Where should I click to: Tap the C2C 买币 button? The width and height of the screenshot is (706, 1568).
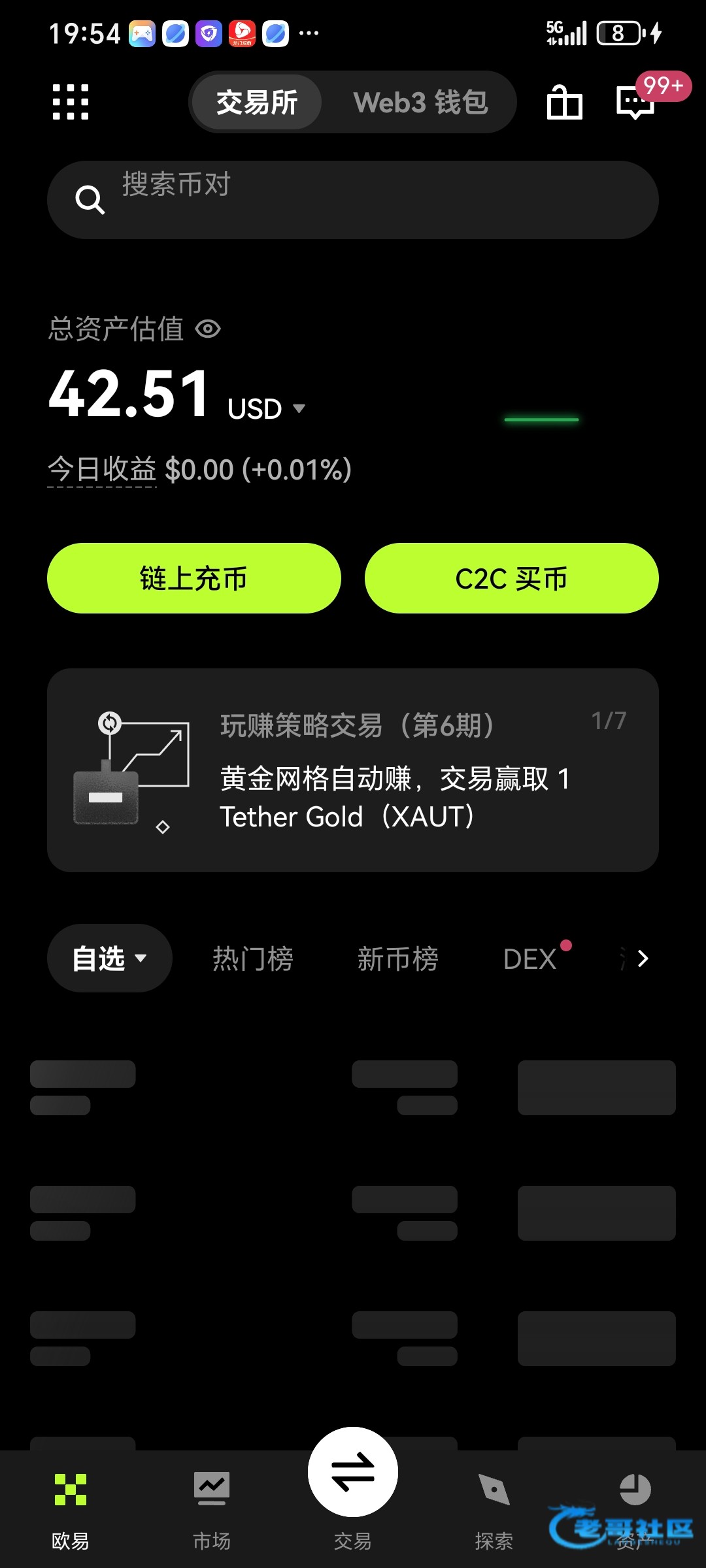(x=511, y=578)
